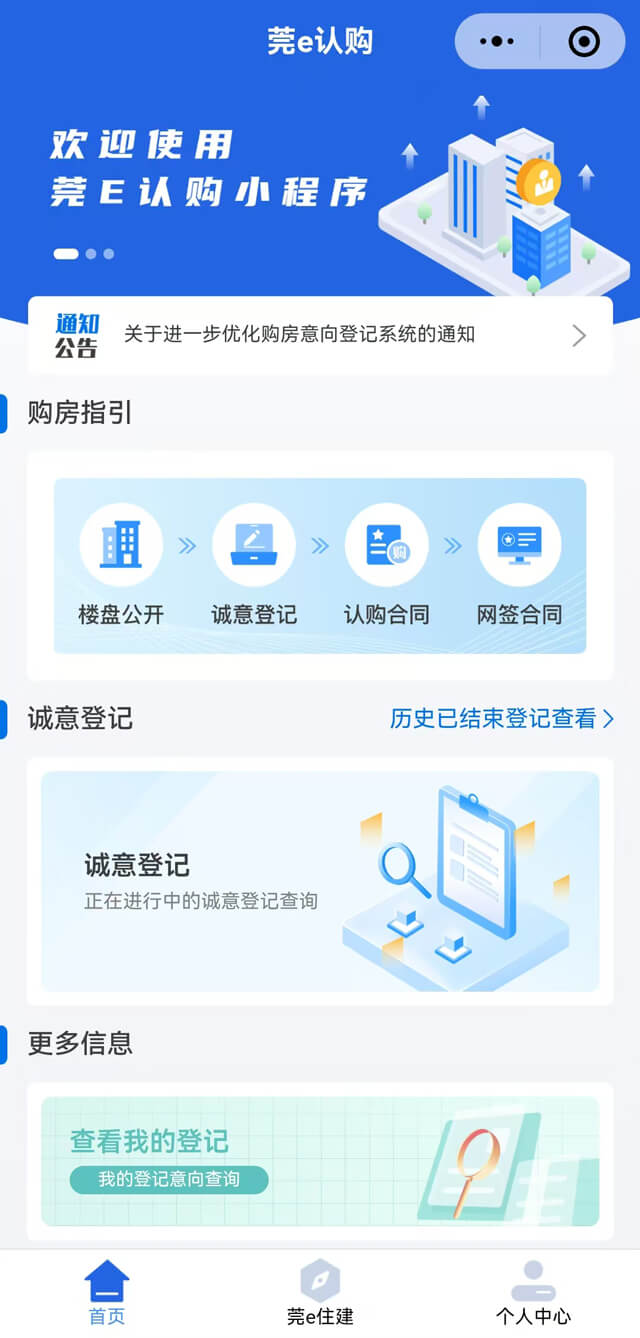
Task: Switch to the 个人中心 tab
Action: 533,1293
